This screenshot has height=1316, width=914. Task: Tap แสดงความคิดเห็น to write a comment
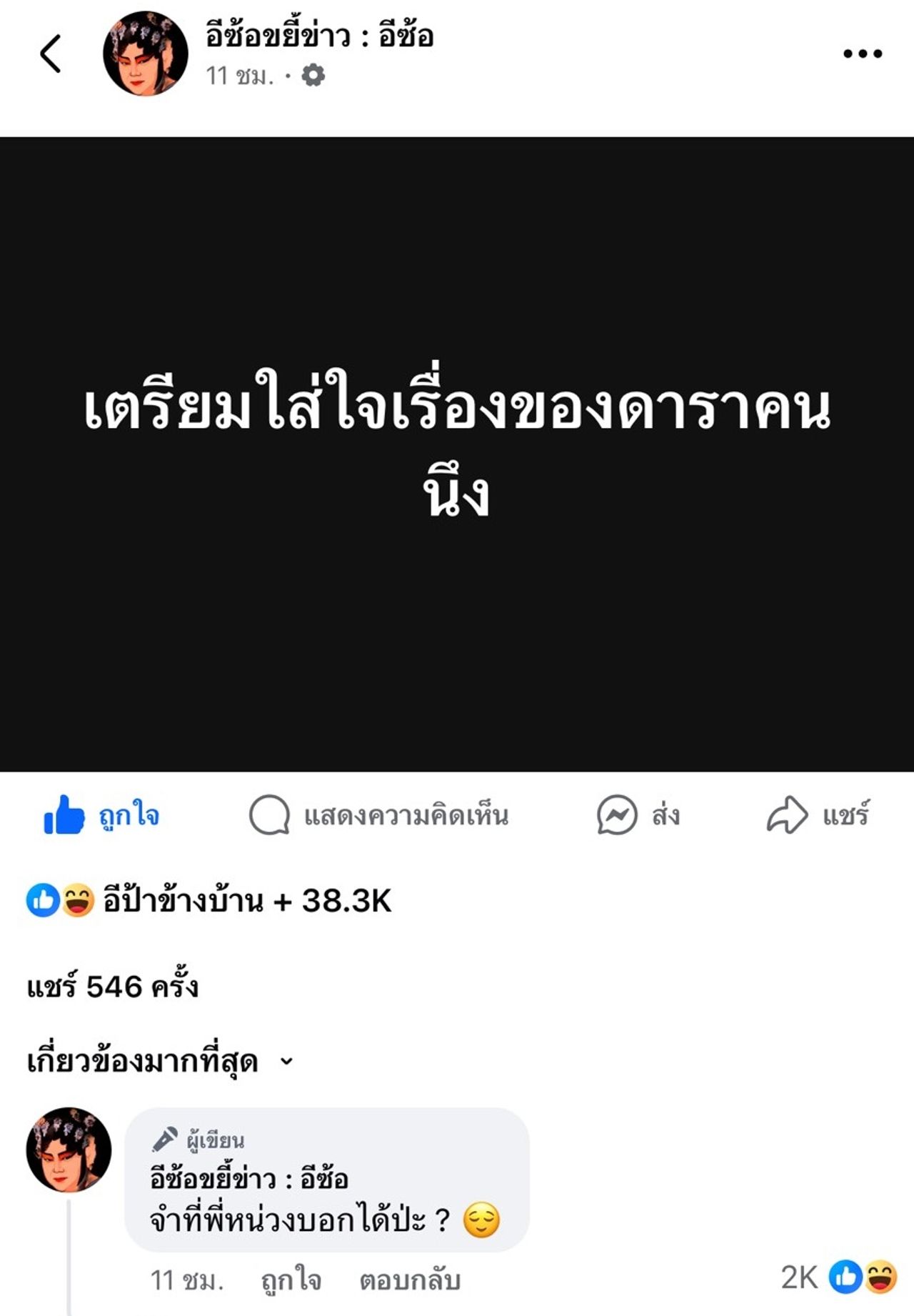[x=378, y=815]
